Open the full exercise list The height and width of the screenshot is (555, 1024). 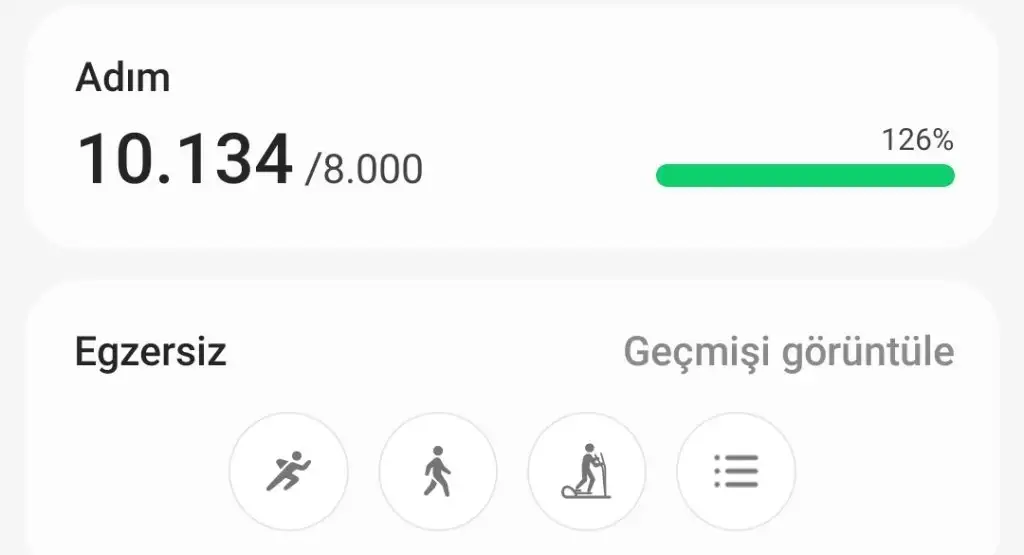736,471
